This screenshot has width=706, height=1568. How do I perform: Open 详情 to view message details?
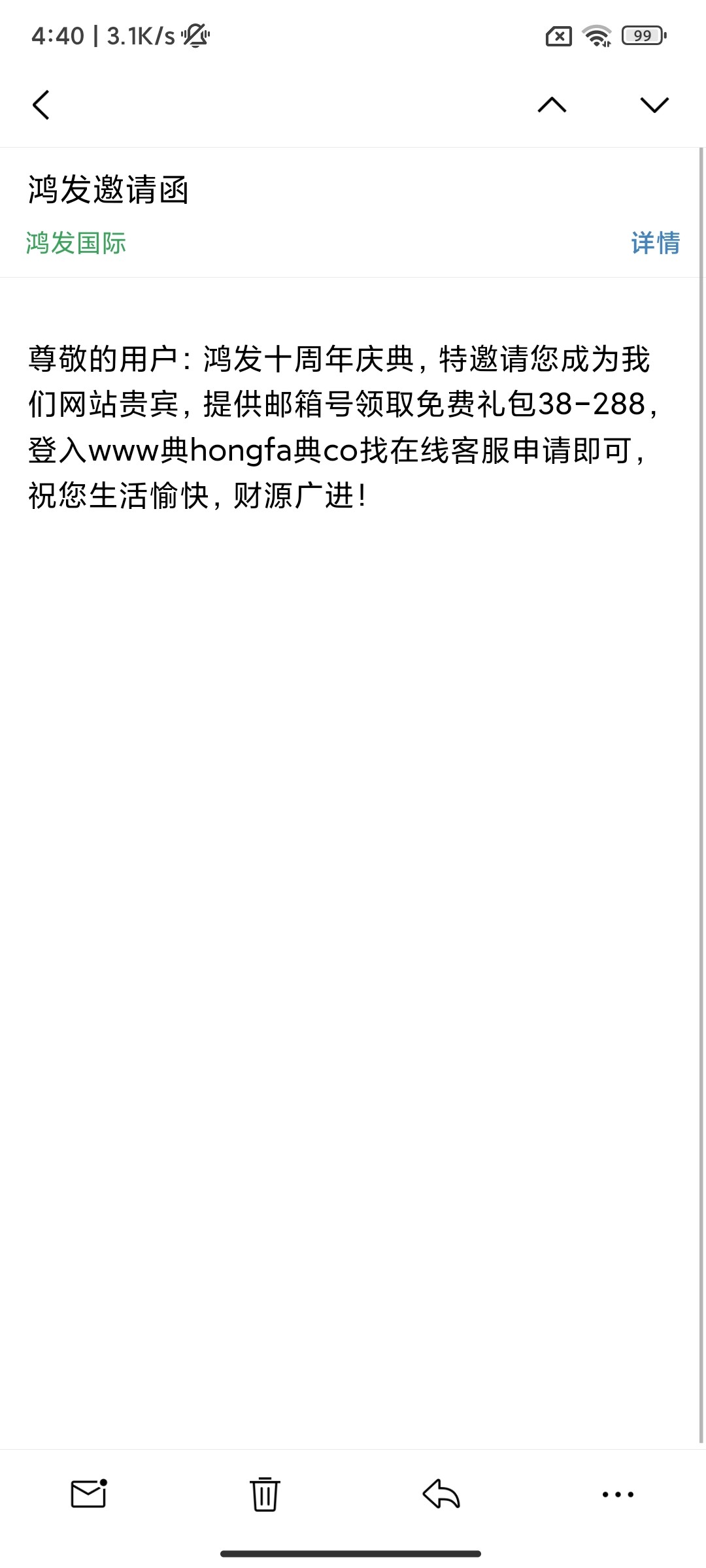(x=655, y=243)
